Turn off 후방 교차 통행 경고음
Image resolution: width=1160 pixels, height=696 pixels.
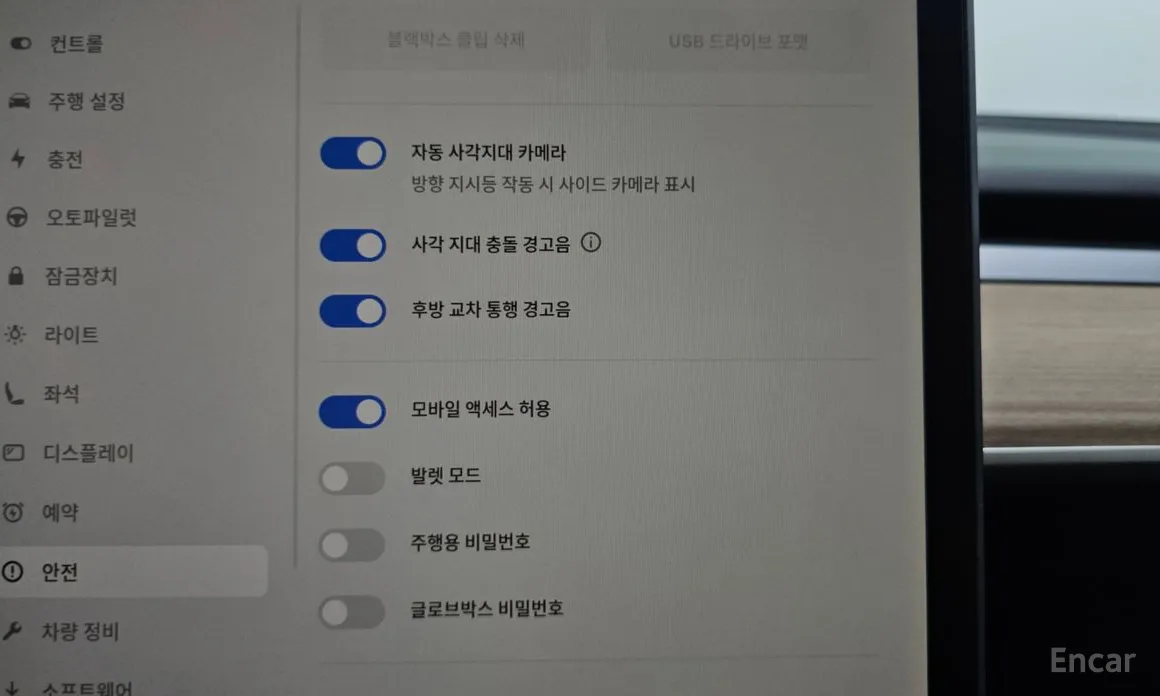[x=353, y=311]
